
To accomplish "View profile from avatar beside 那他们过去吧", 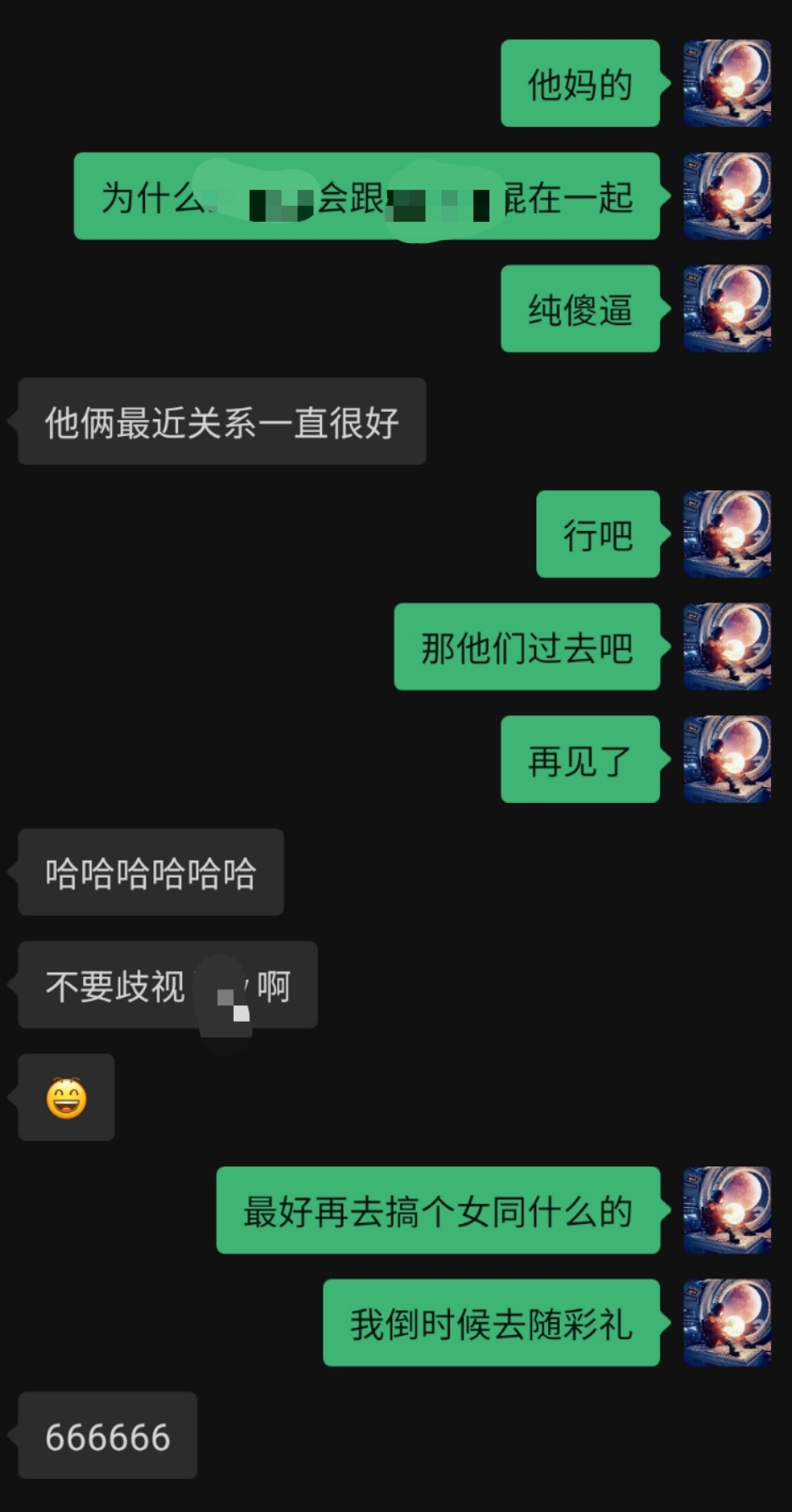I will click(x=727, y=647).
